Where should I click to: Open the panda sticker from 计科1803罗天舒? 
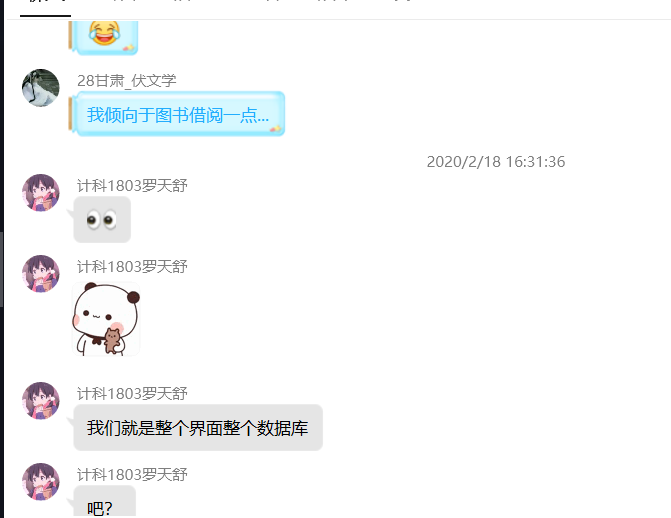coord(106,319)
